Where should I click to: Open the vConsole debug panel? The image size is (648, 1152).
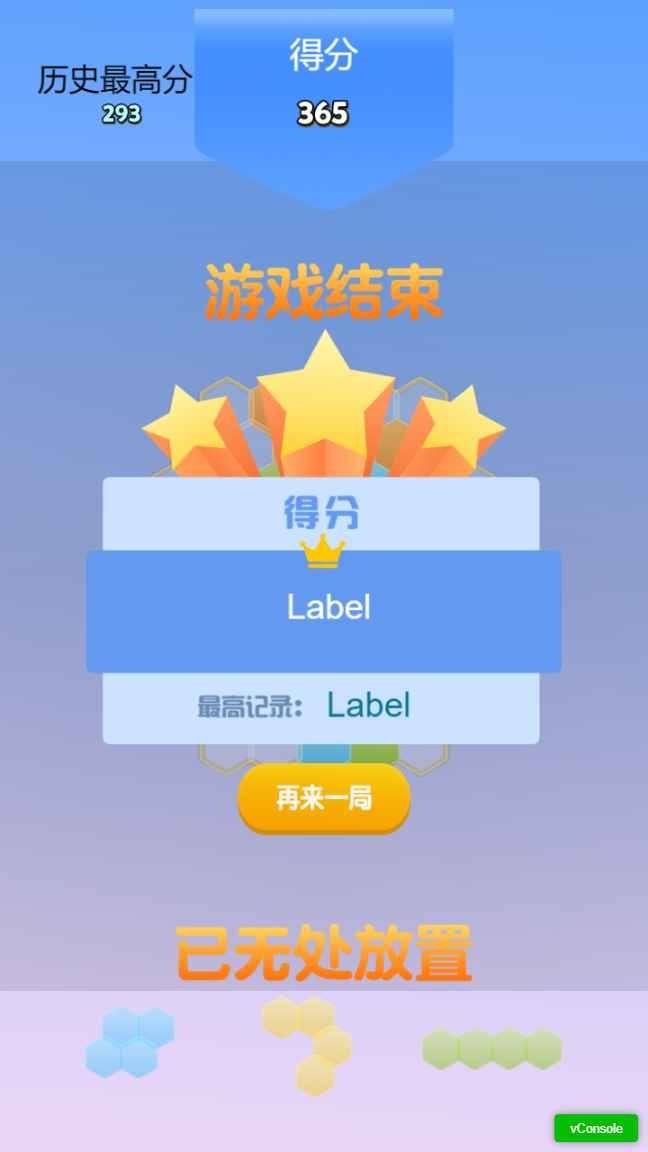coord(596,1128)
